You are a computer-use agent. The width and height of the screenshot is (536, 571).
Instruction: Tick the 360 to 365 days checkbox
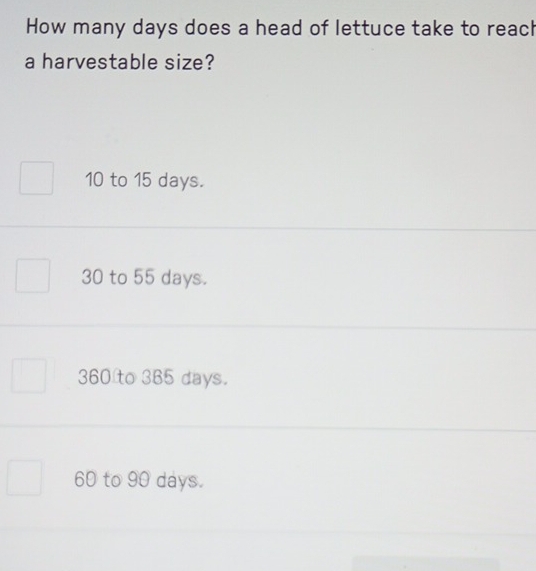coord(29,375)
